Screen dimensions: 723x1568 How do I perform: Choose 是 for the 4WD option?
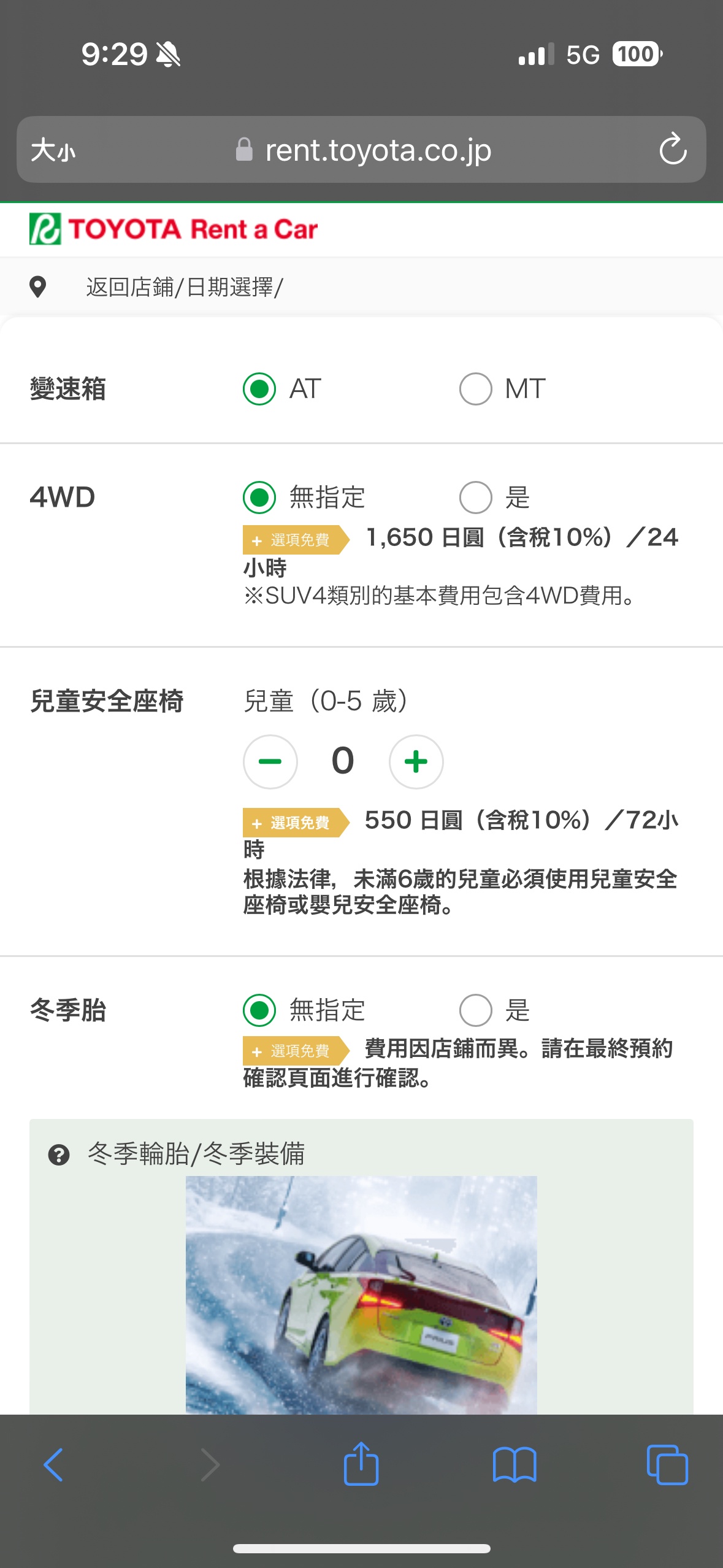tap(476, 497)
